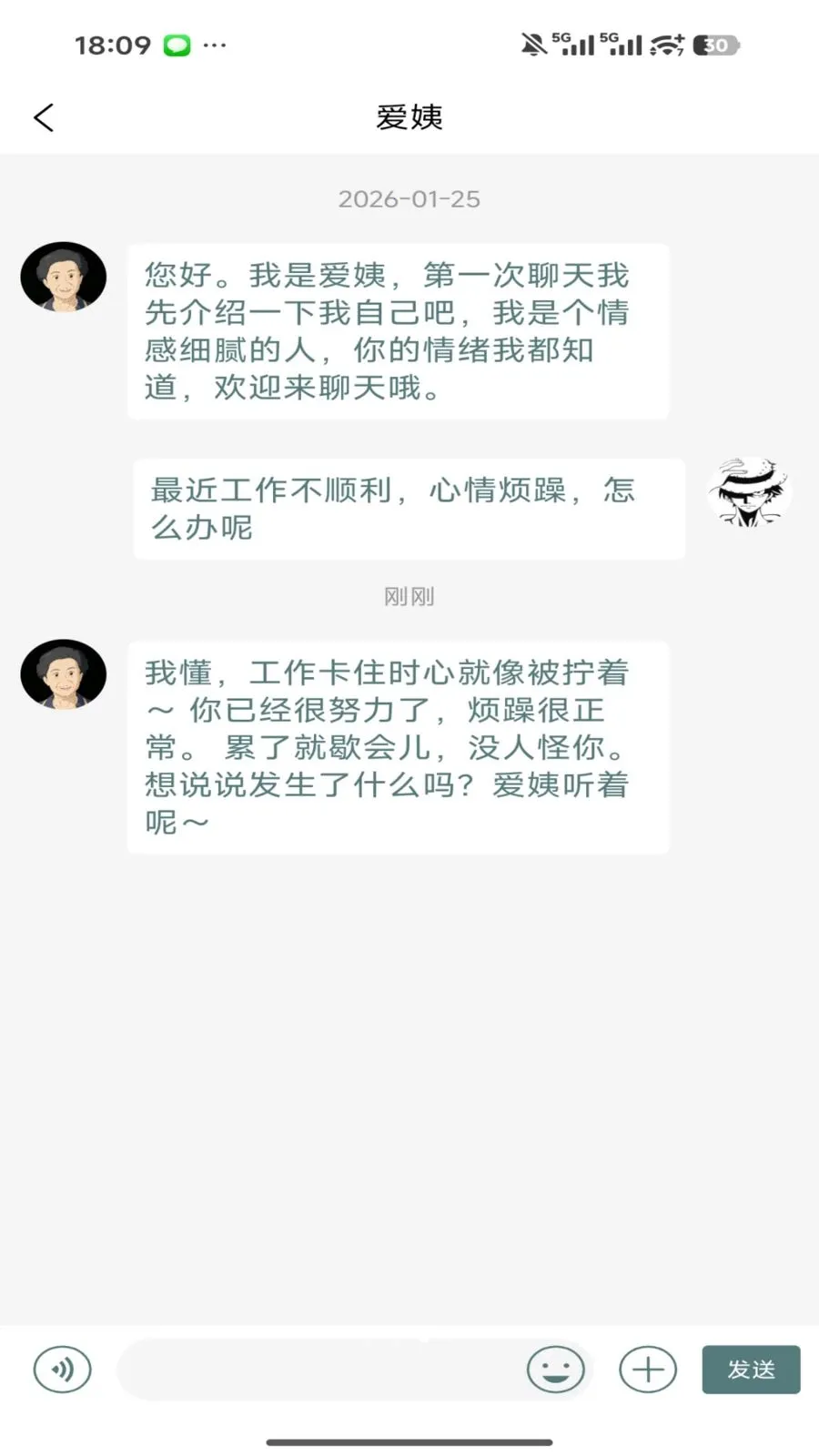Image resolution: width=819 pixels, height=1456 pixels.
Task: Tap the plus icon for more options
Action: click(647, 1369)
